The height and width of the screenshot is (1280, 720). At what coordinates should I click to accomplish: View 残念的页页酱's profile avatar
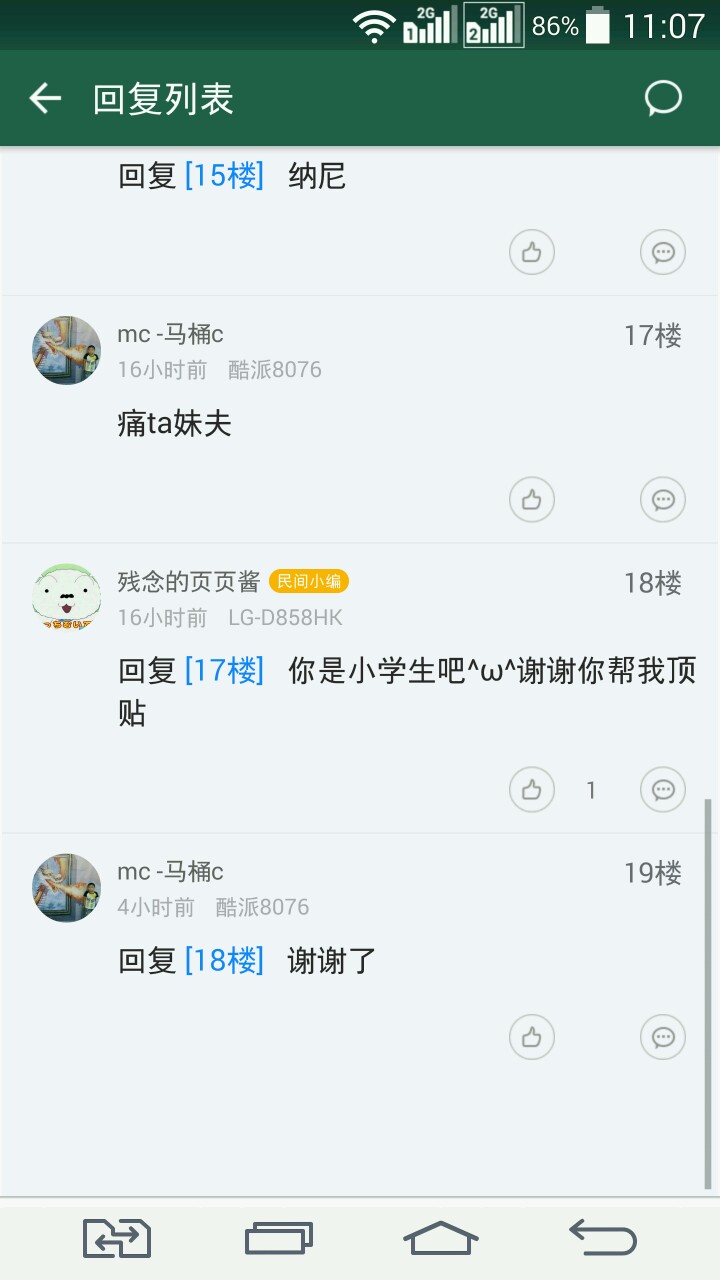pyautogui.click(x=67, y=597)
